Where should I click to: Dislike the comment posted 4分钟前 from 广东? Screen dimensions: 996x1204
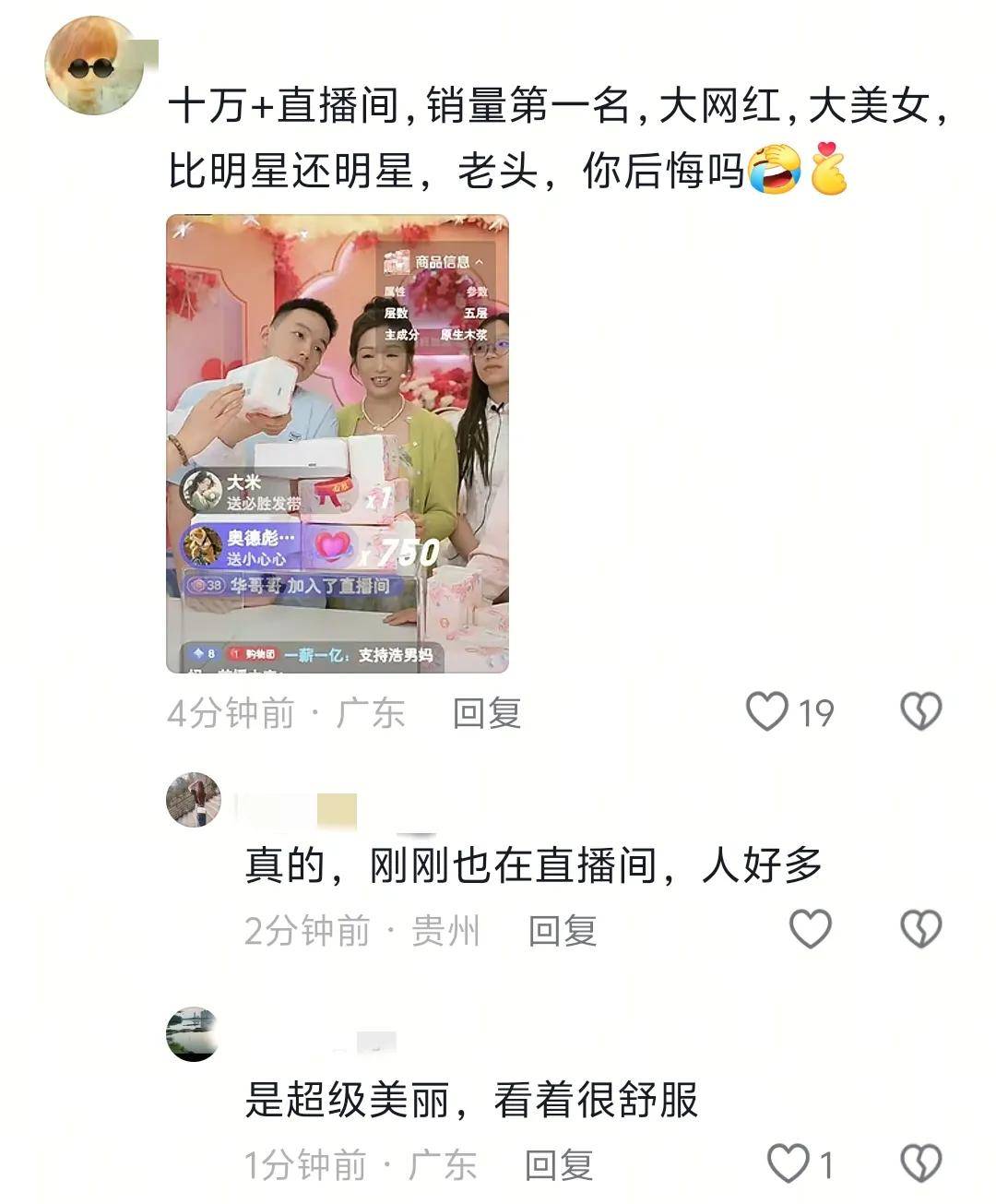tap(920, 712)
